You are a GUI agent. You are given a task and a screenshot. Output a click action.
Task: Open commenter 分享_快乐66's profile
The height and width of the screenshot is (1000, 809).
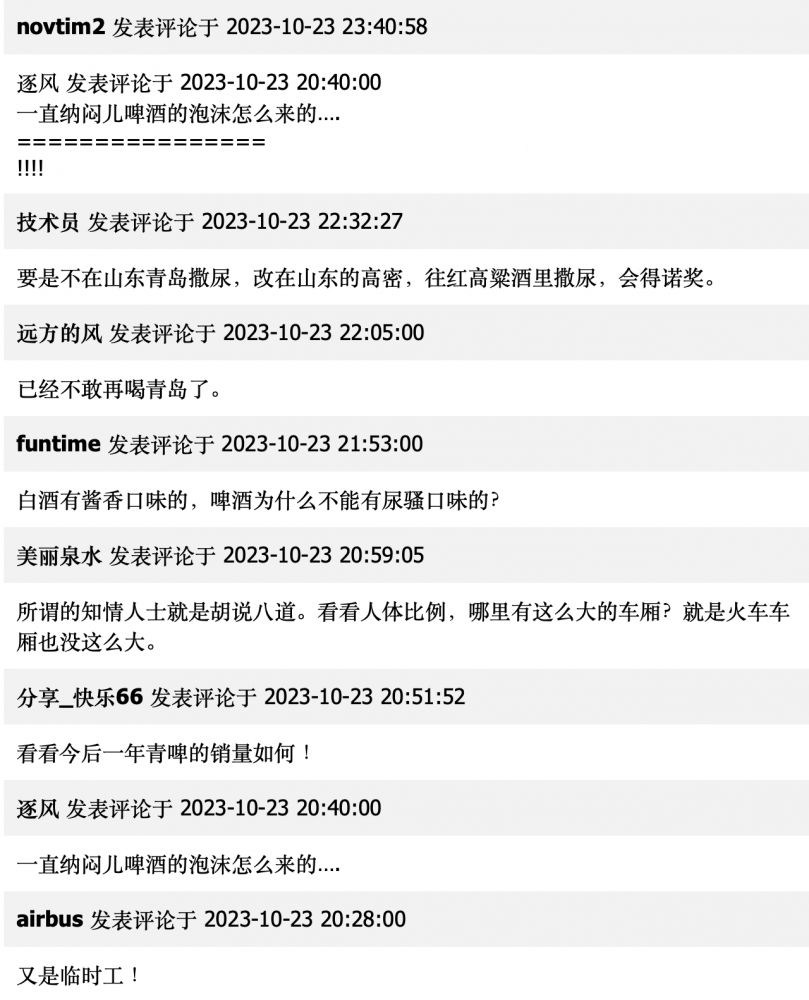(80, 696)
